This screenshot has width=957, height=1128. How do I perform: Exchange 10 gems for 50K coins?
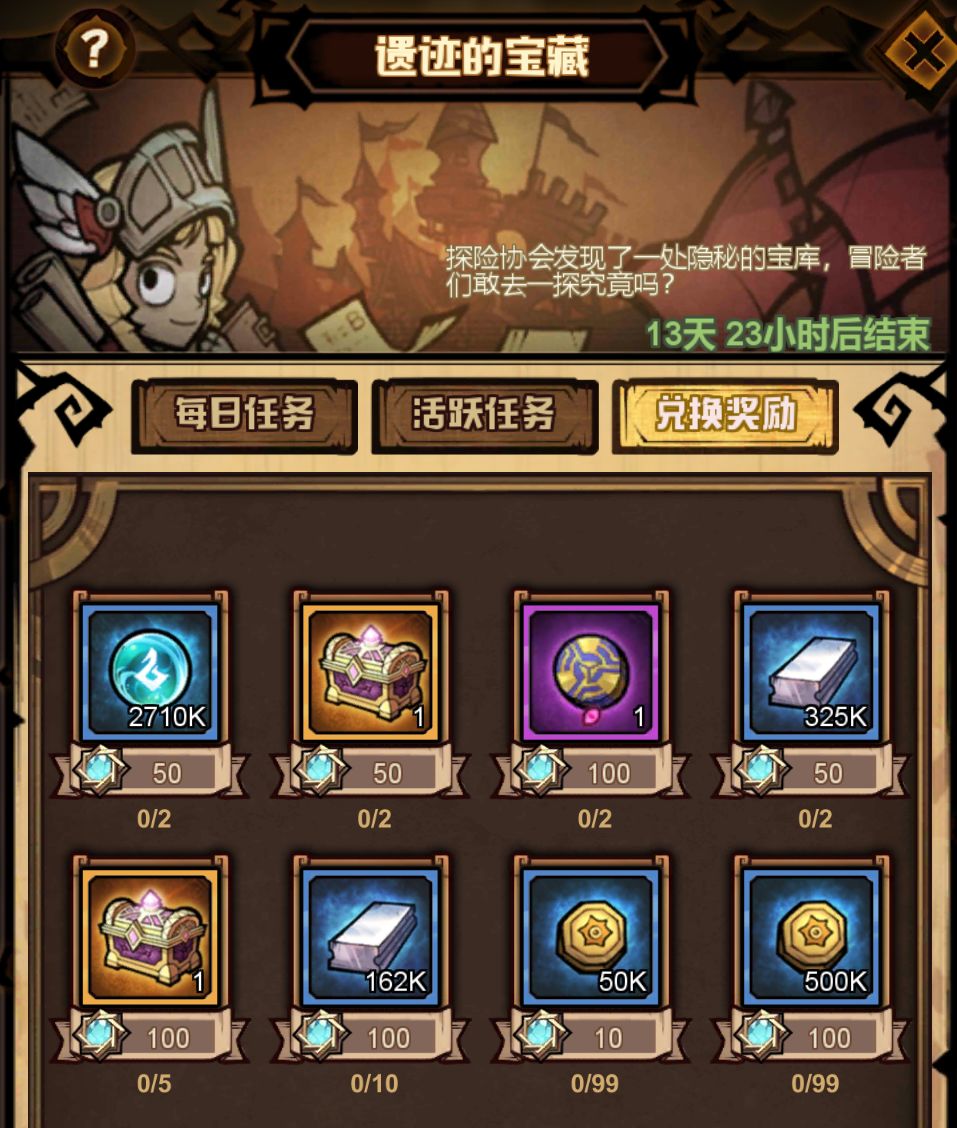pyautogui.click(x=593, y=1038)
